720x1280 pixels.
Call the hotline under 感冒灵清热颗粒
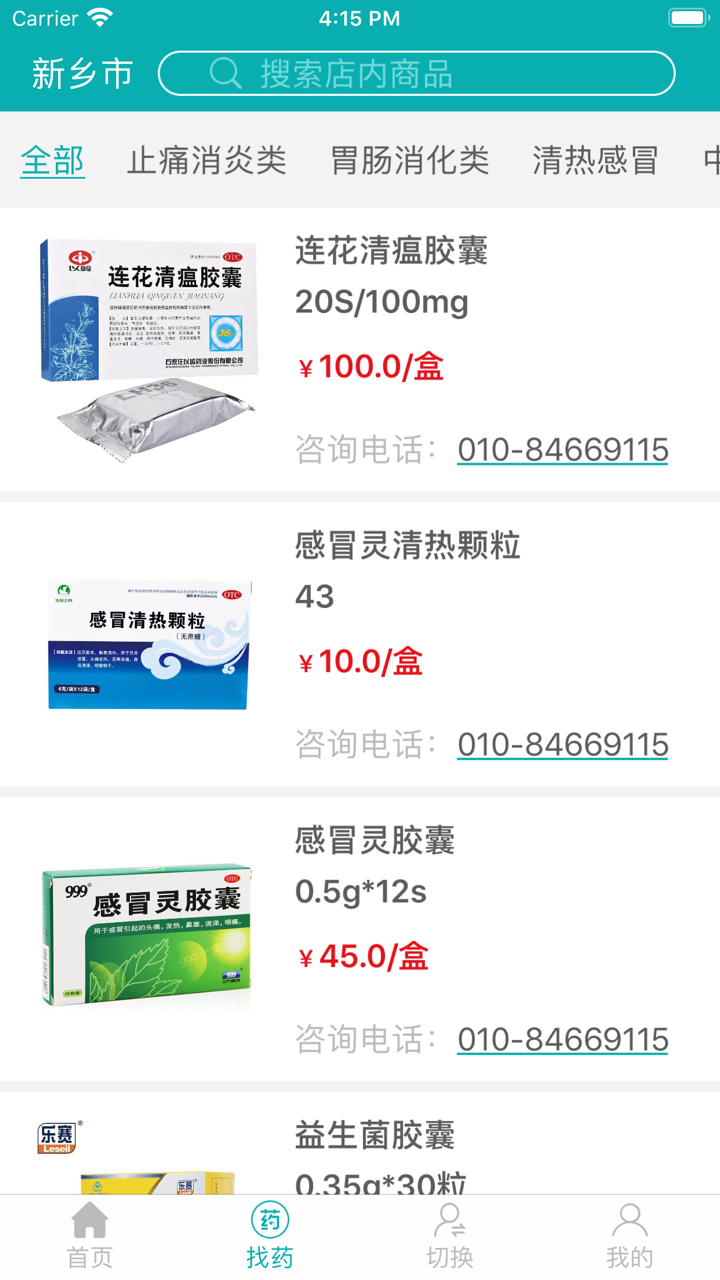point(562,744)
